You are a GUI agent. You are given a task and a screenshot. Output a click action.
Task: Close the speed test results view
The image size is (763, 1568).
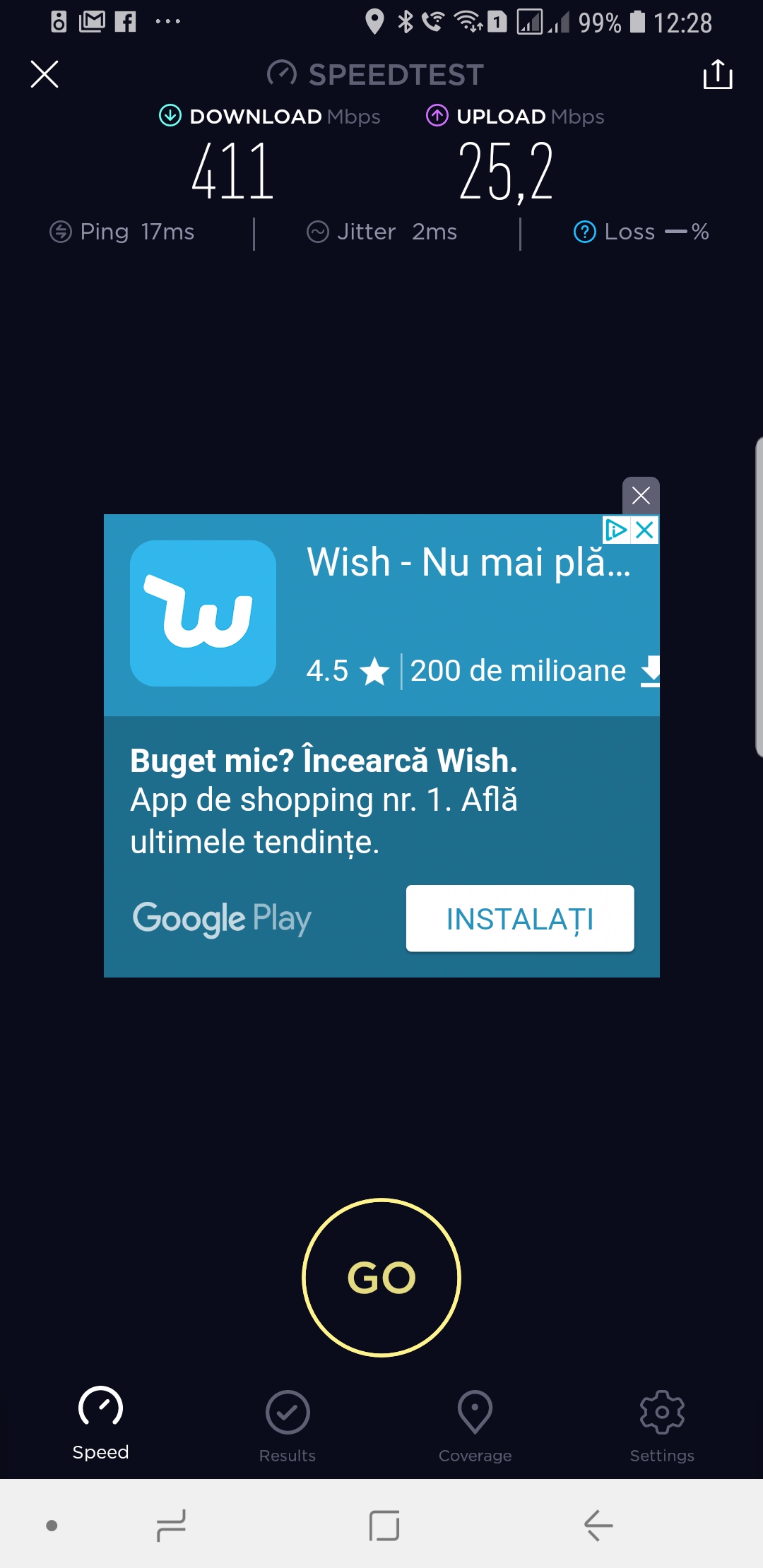(45, 74)
